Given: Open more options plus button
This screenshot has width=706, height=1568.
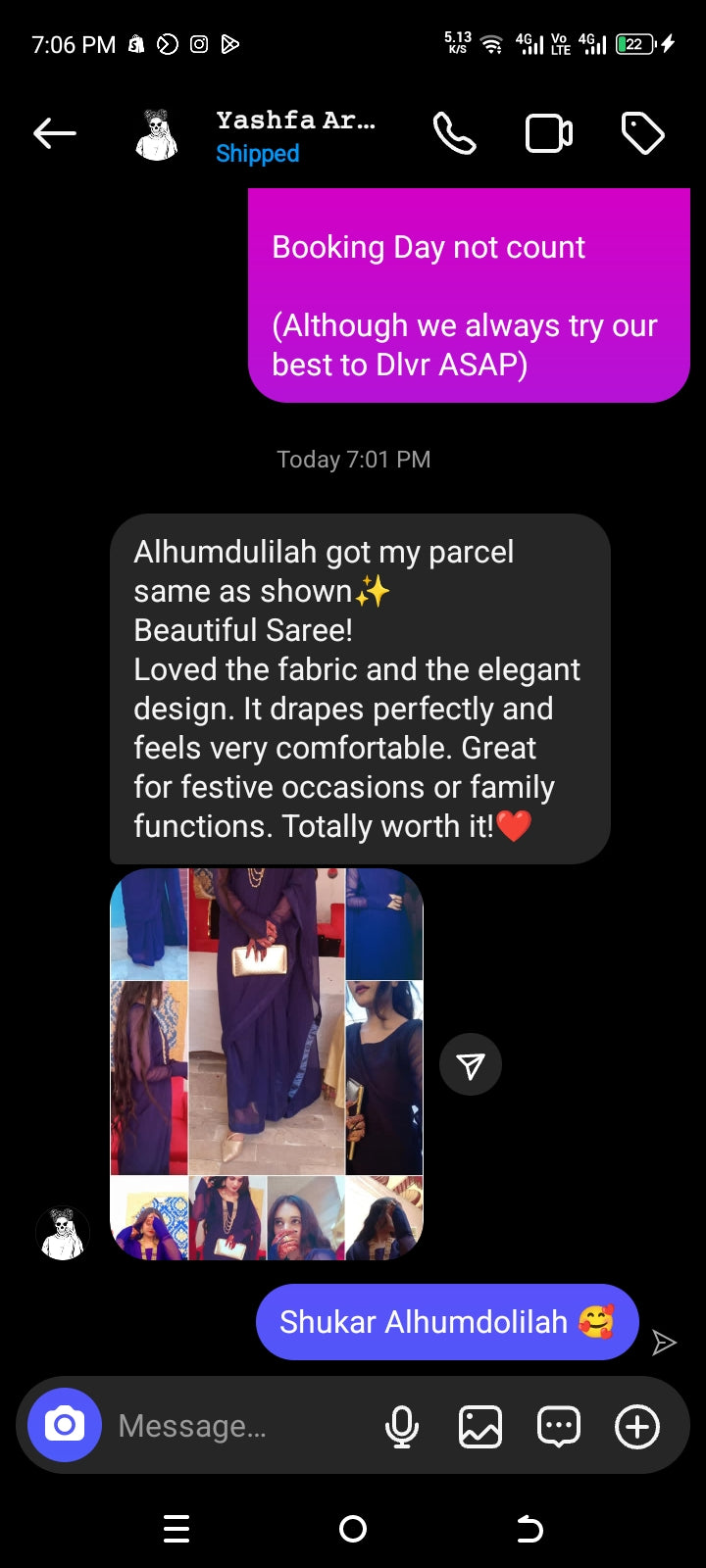Looking at the screenshot, I should tap(637, 1426).
